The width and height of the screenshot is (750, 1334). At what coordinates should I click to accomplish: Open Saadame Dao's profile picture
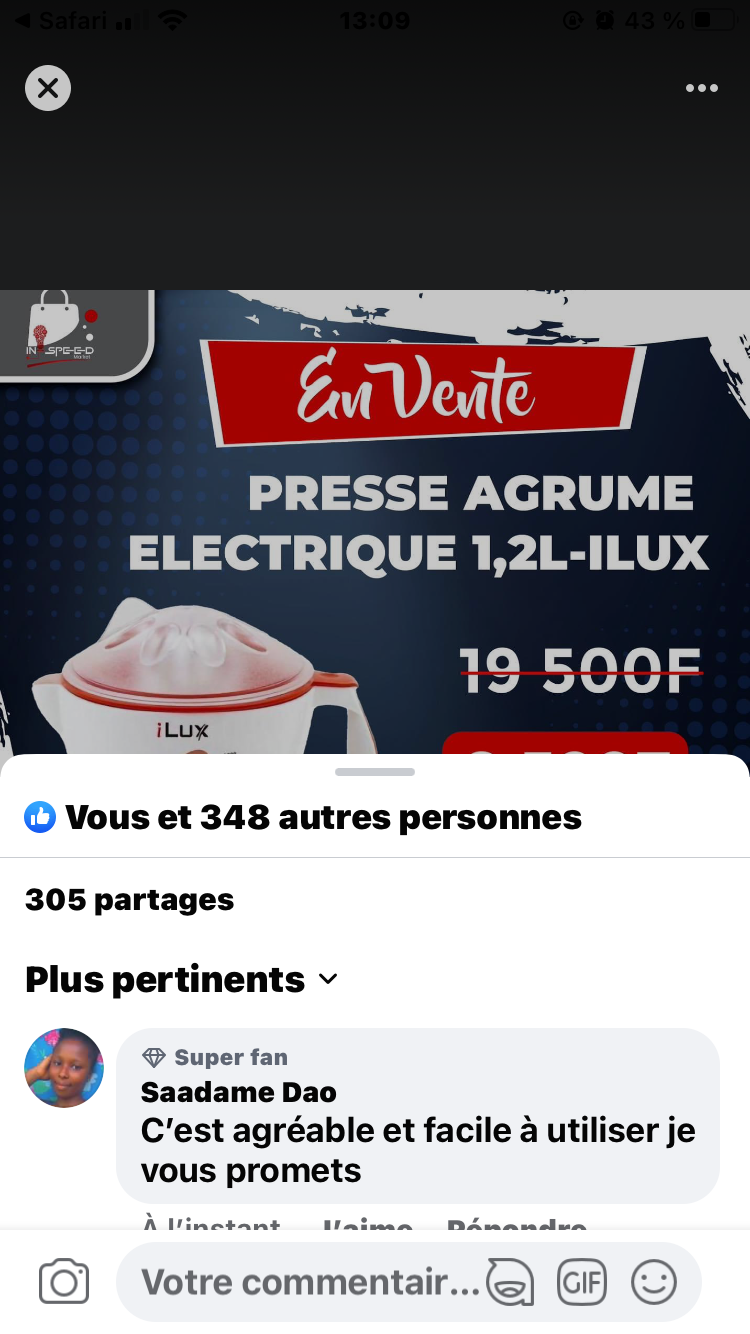click(x=64, y=1067)
